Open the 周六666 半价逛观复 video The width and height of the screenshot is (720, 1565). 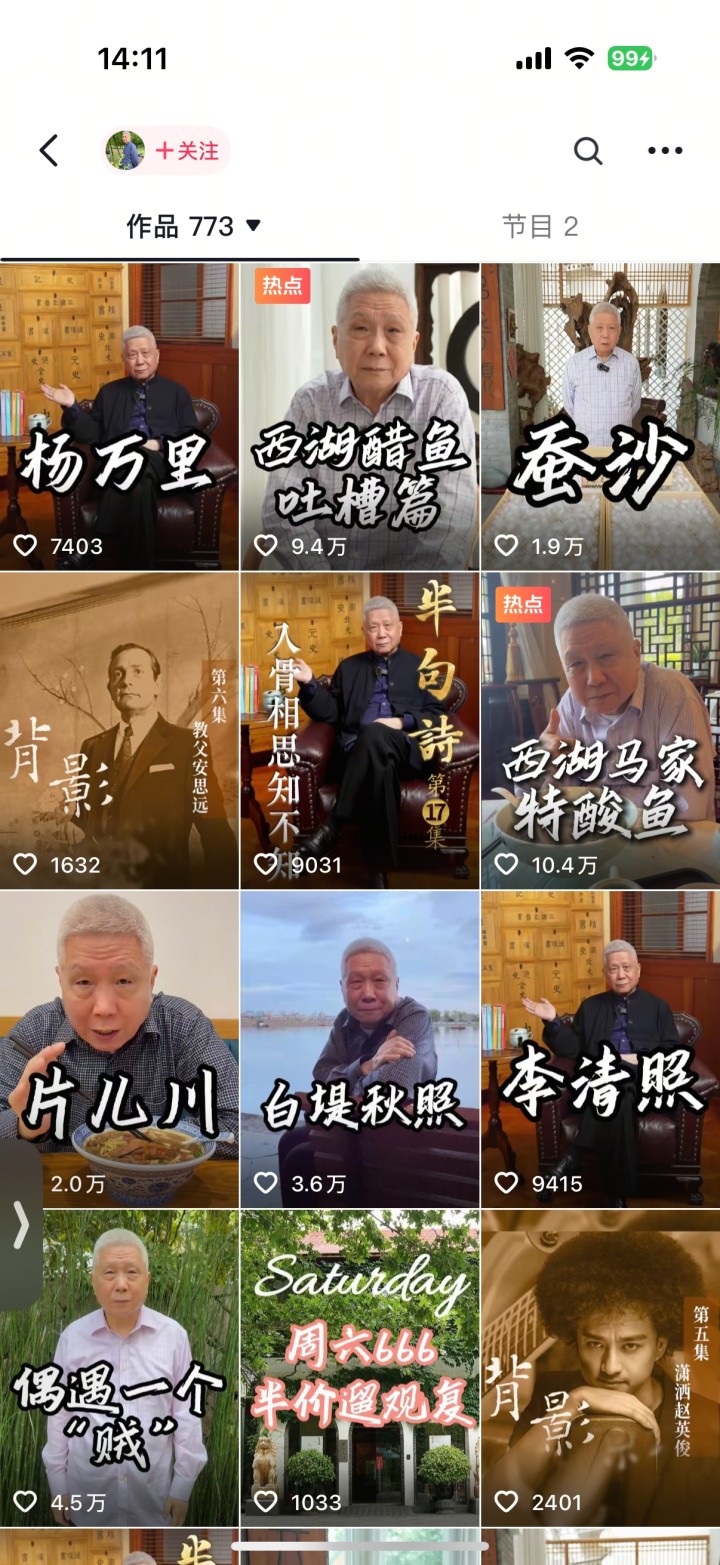(x=360, y=1368)
